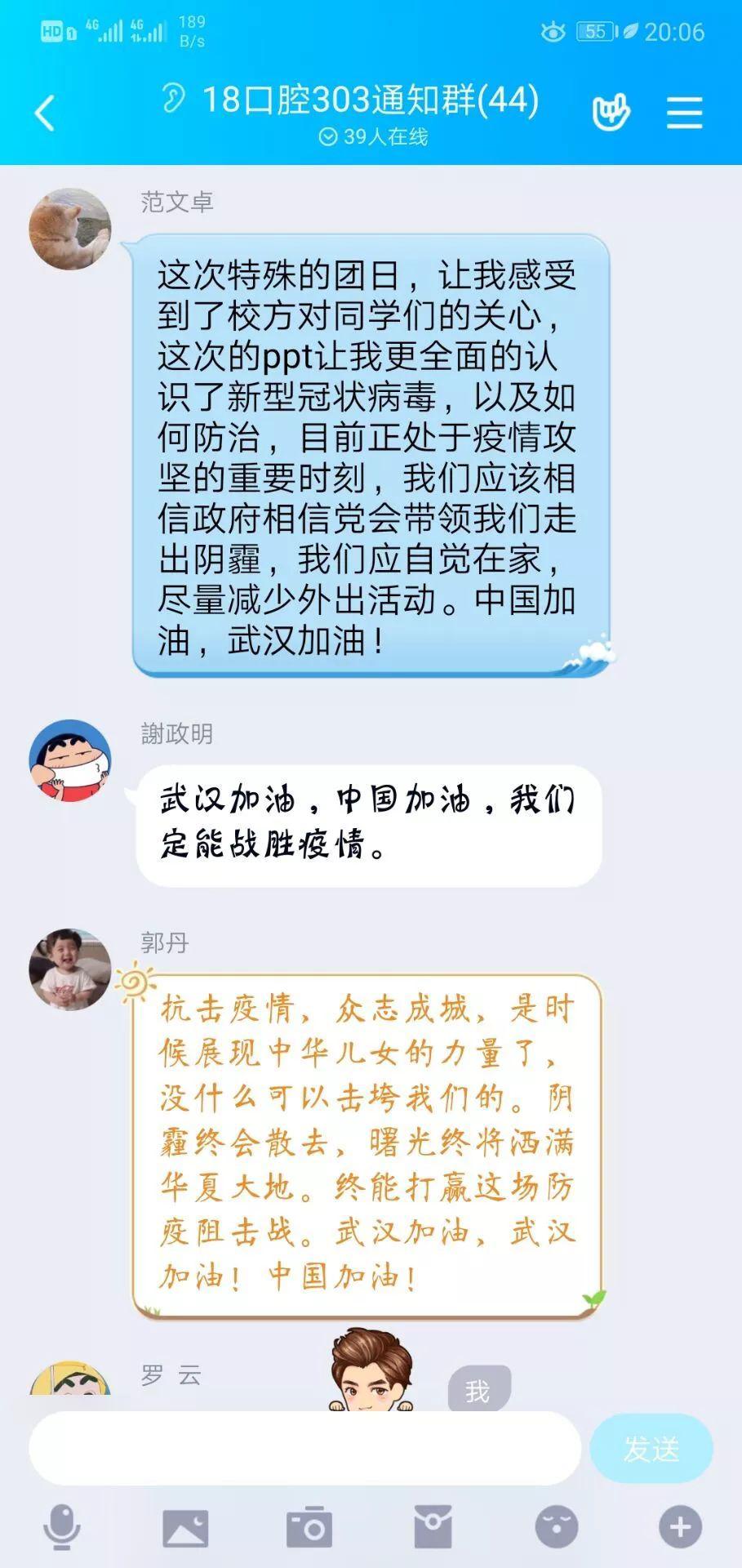Tap the 我 suggestion bubble
Image resolution: width=742 pixels, height=1568 pixels.
click(479, 1389)
